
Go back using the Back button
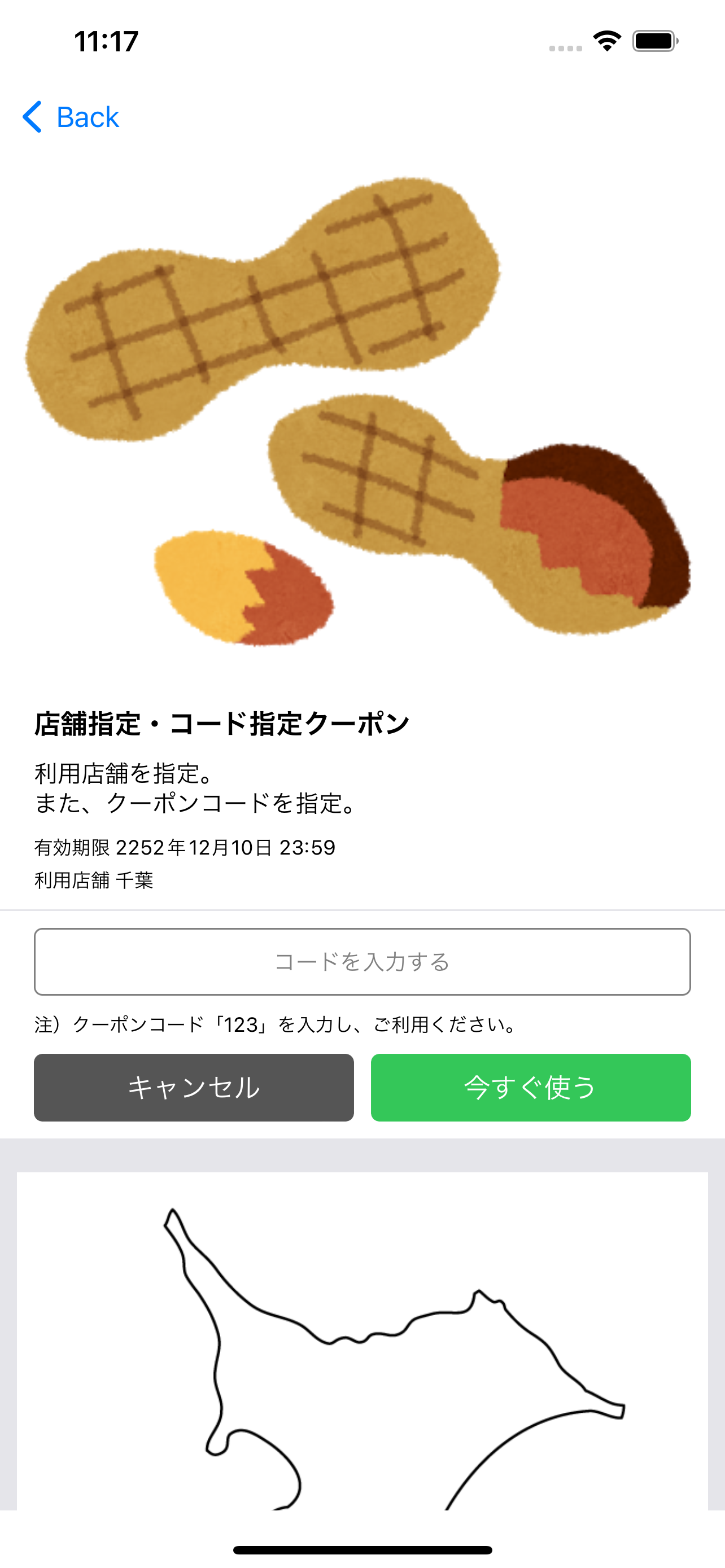tap(71, 117)
